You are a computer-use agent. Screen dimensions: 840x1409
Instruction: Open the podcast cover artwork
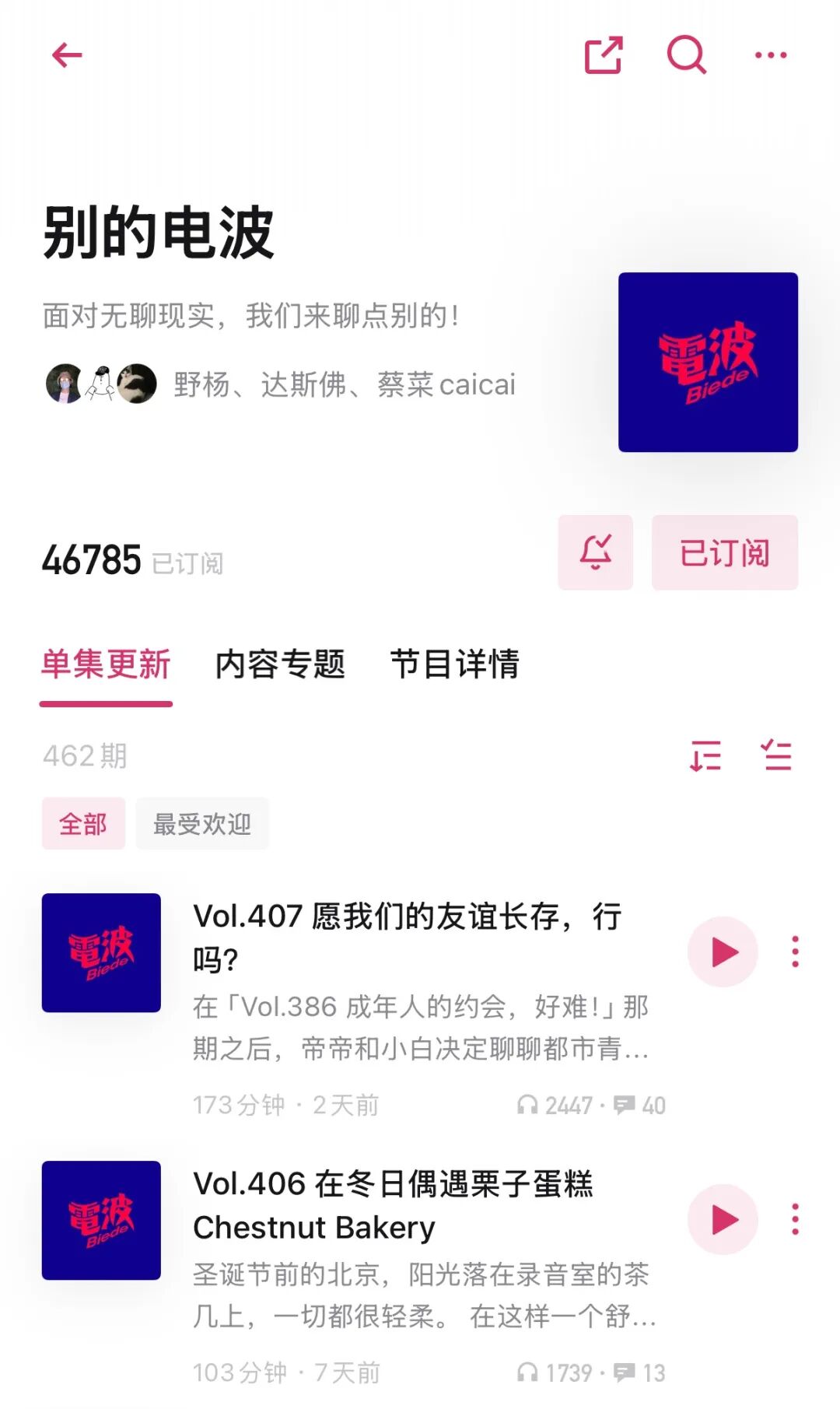pyautogui.click(x=706, y=361)
